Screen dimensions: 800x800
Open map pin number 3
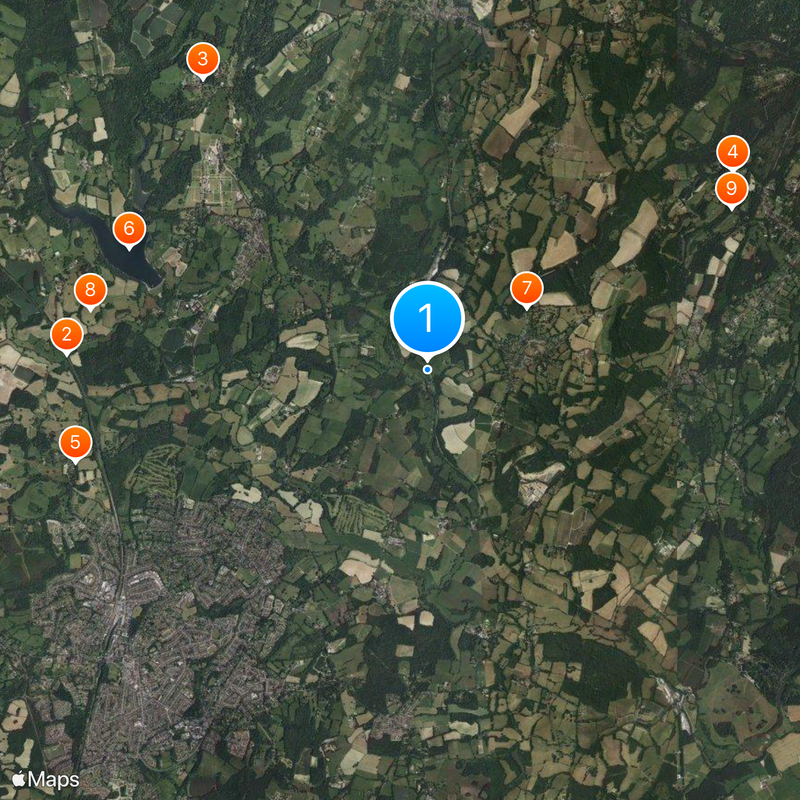[202, 59]
